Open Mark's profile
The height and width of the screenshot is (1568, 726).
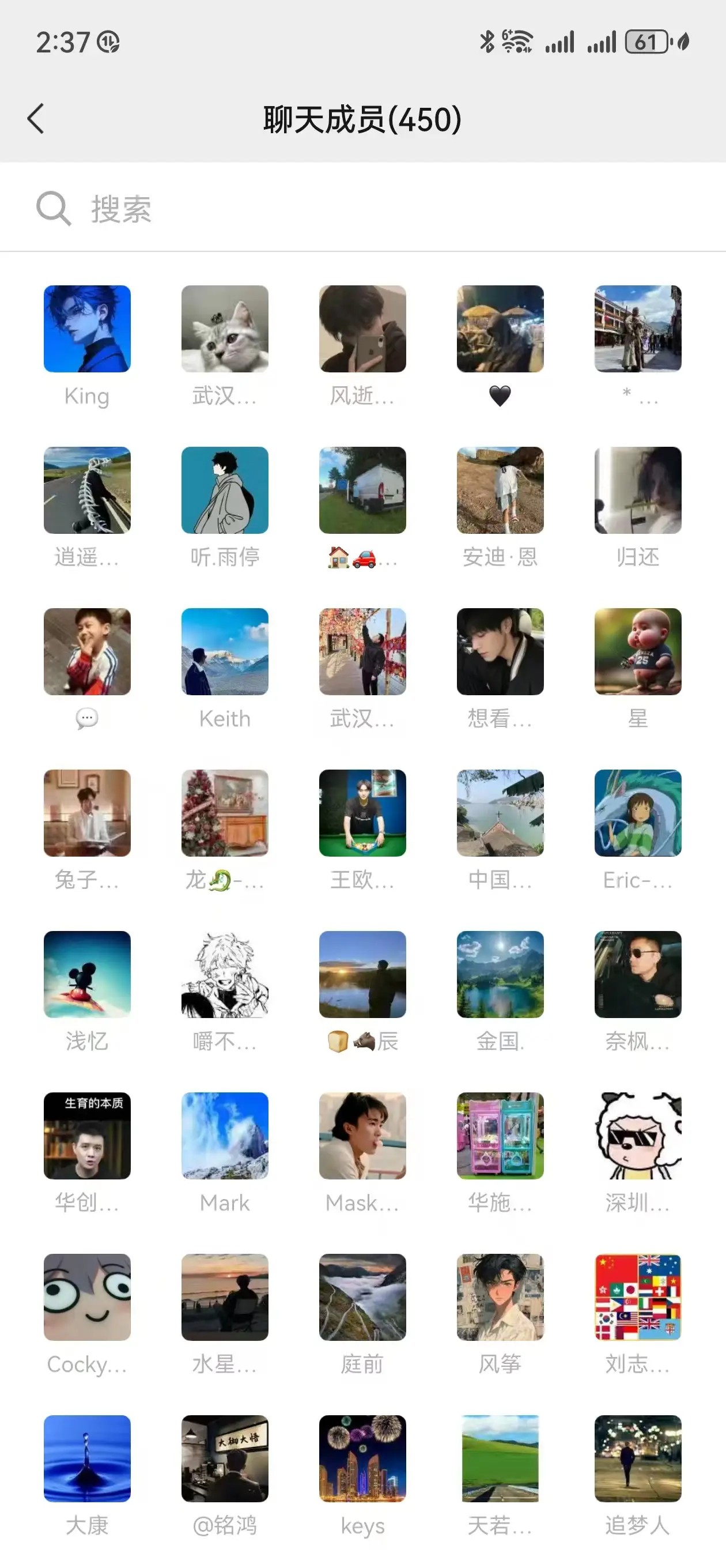(x=225, y=1136)
